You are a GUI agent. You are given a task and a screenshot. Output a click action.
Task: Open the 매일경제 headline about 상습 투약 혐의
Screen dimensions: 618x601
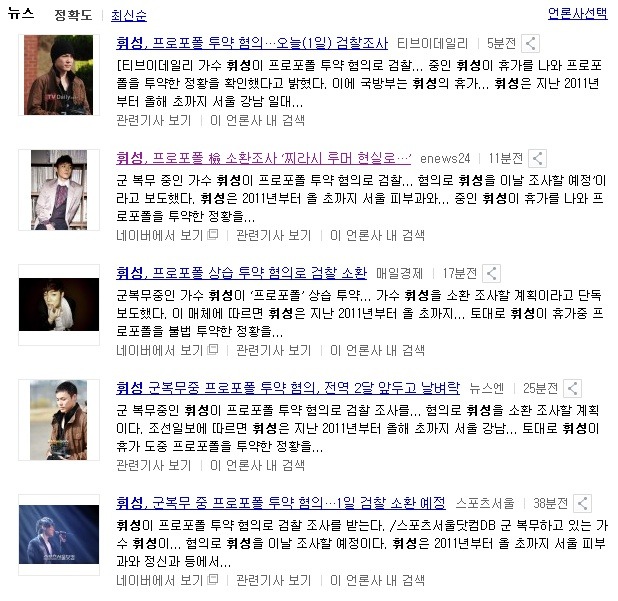241,273
